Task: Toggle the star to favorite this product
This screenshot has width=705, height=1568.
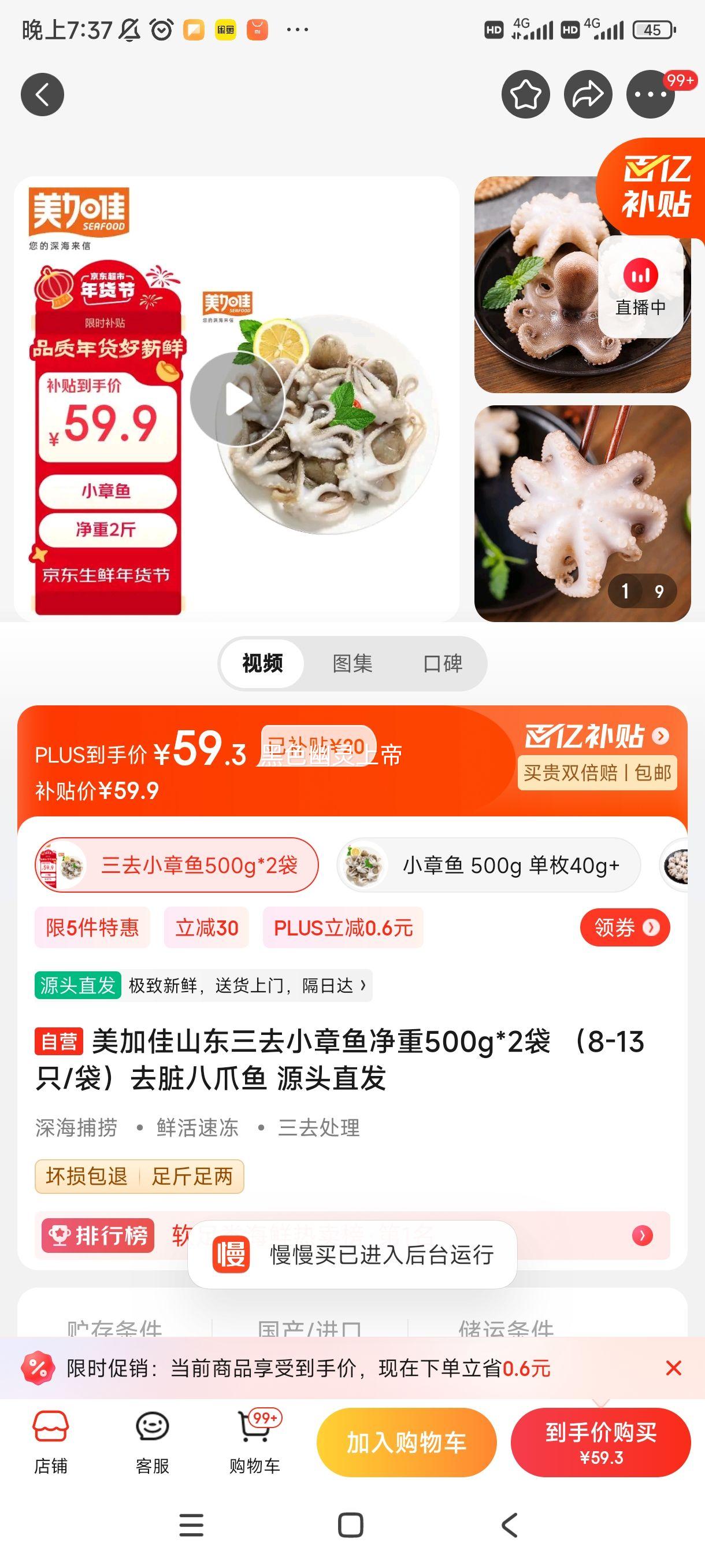Action: point(525,94)
